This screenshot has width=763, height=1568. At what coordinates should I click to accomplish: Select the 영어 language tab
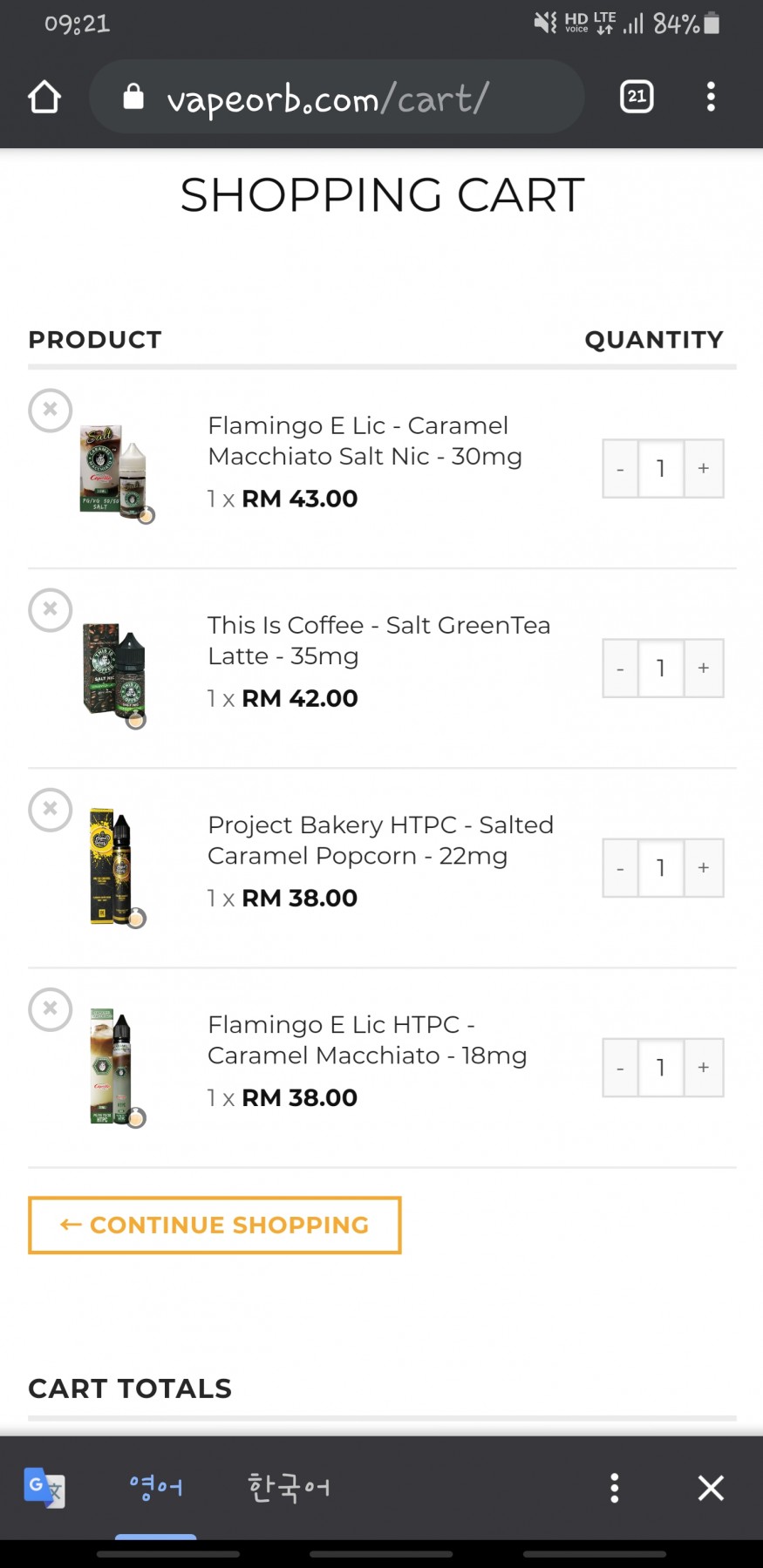(x=156, y=1487)
